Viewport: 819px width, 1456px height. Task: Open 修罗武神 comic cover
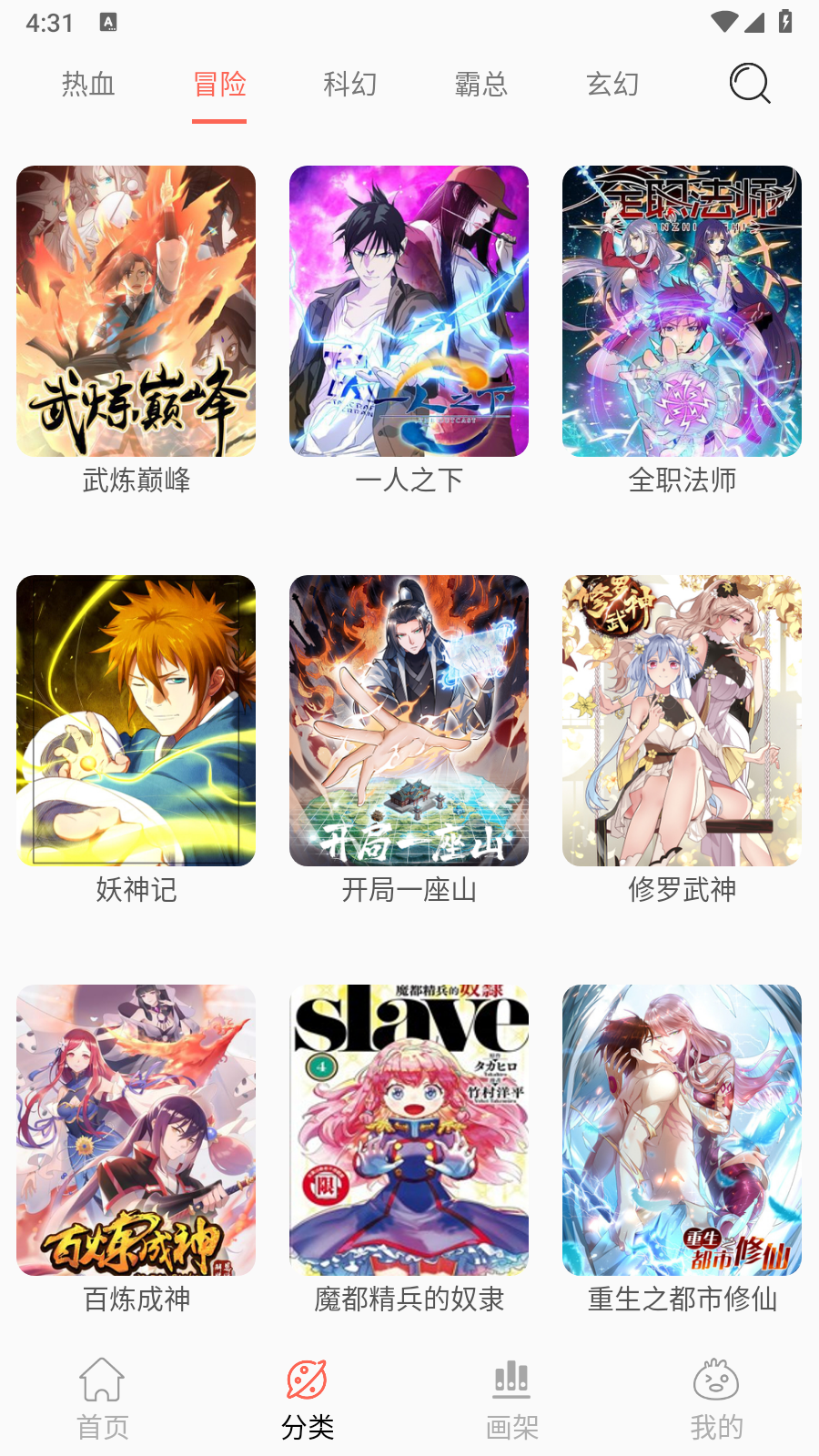point(682,721)
